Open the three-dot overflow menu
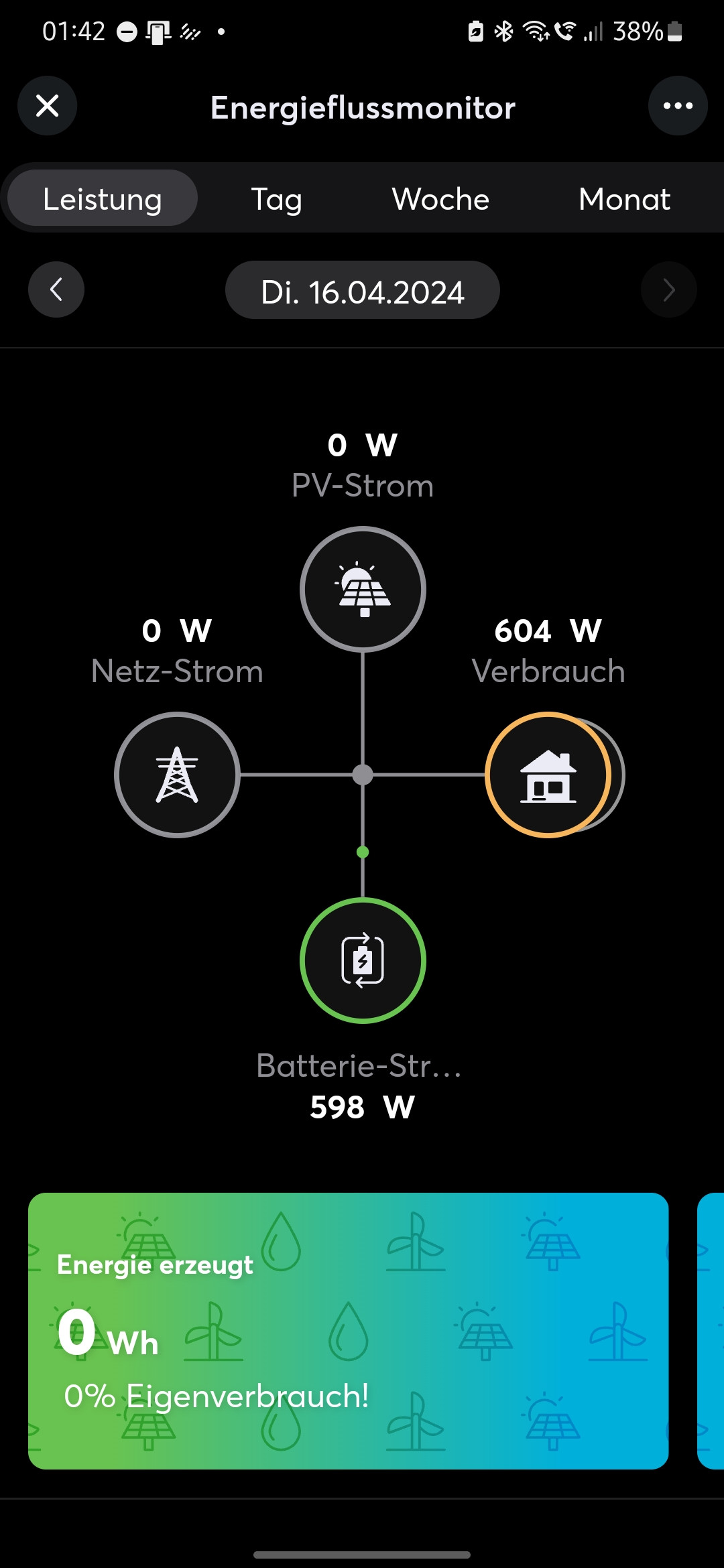Image resolution: width=724 pixels, height=1568 pixels. pos(678,106)
